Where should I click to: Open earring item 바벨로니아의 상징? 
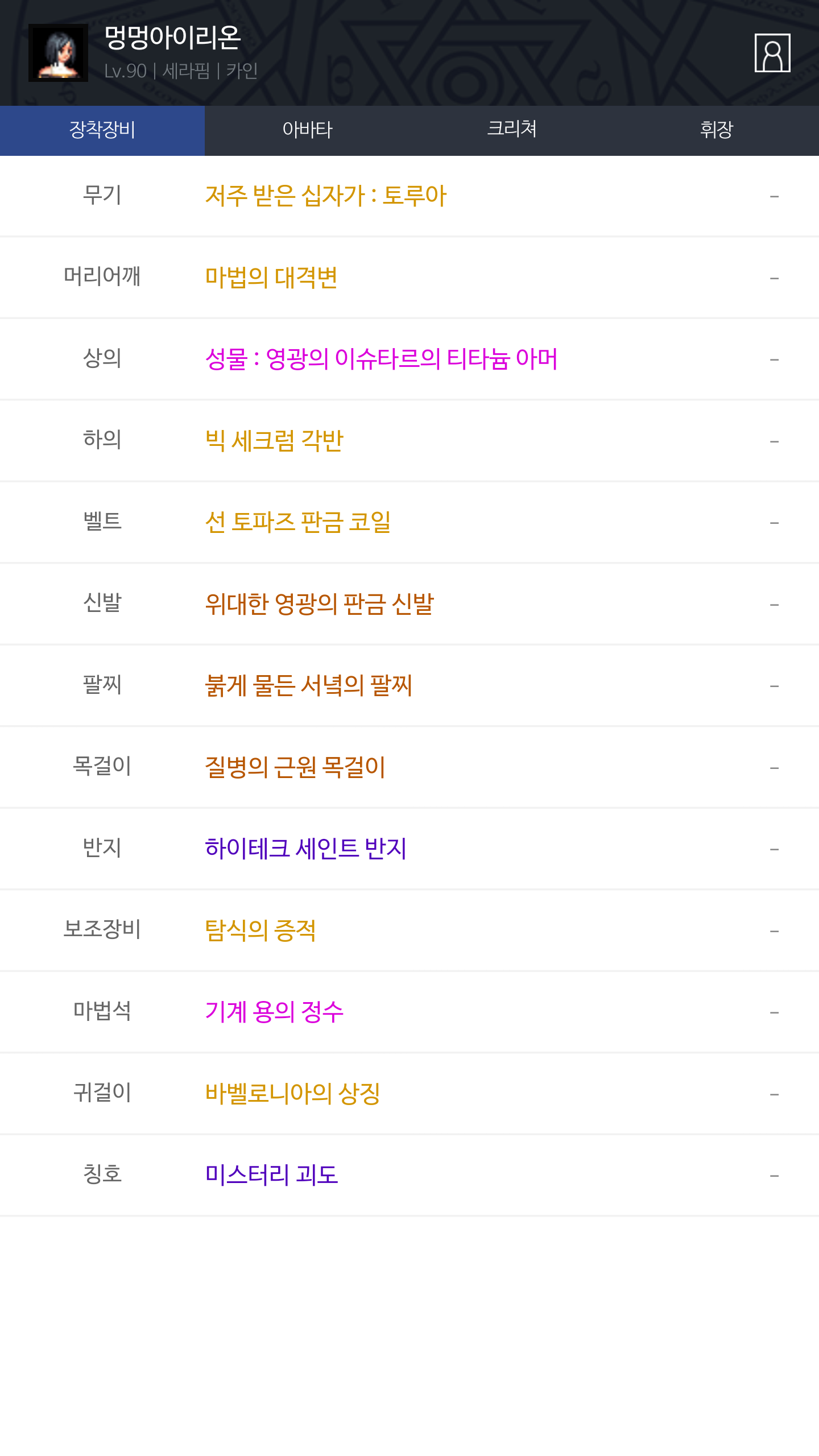point(293,1094)
